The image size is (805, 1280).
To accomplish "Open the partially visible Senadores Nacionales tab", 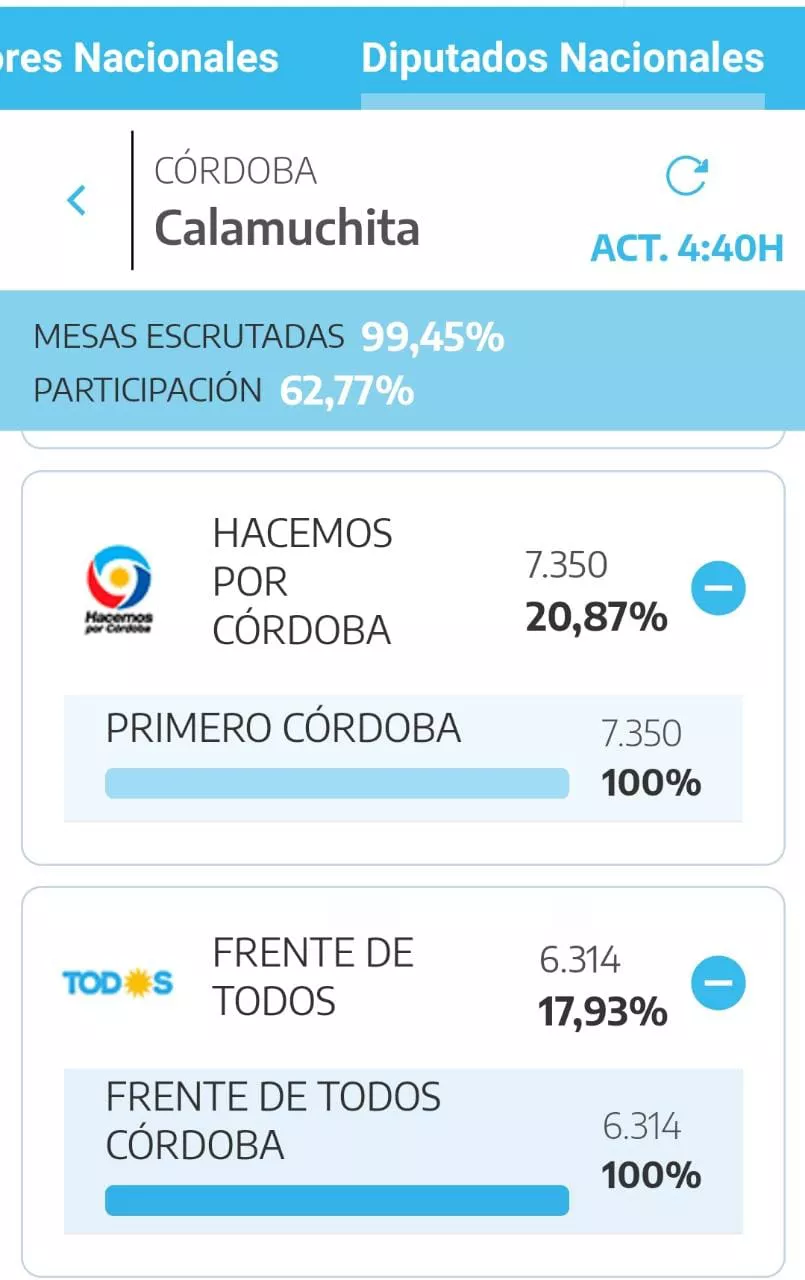I will click(140, 58).
